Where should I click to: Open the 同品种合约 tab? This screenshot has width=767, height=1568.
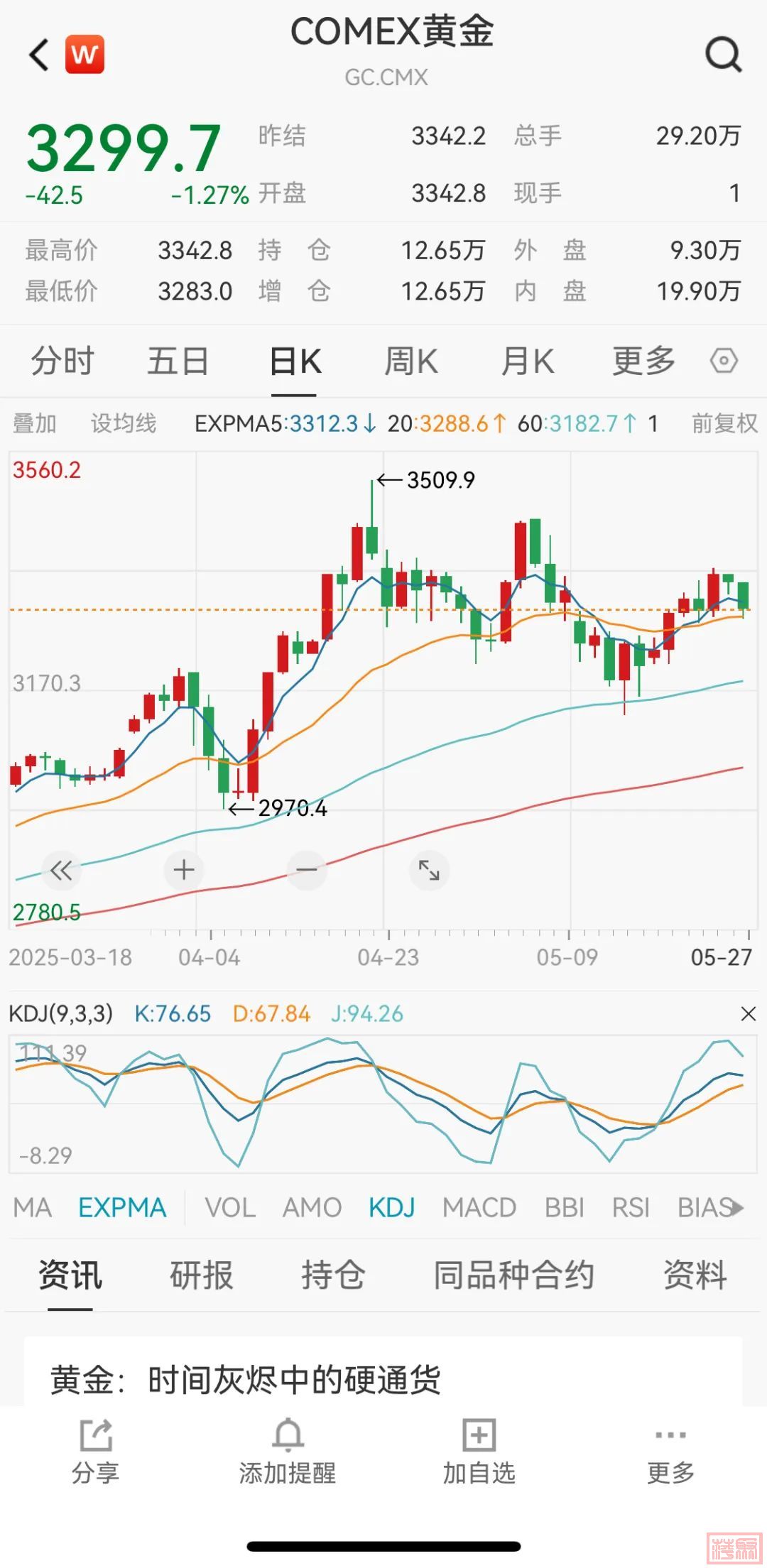point(513,1275)
